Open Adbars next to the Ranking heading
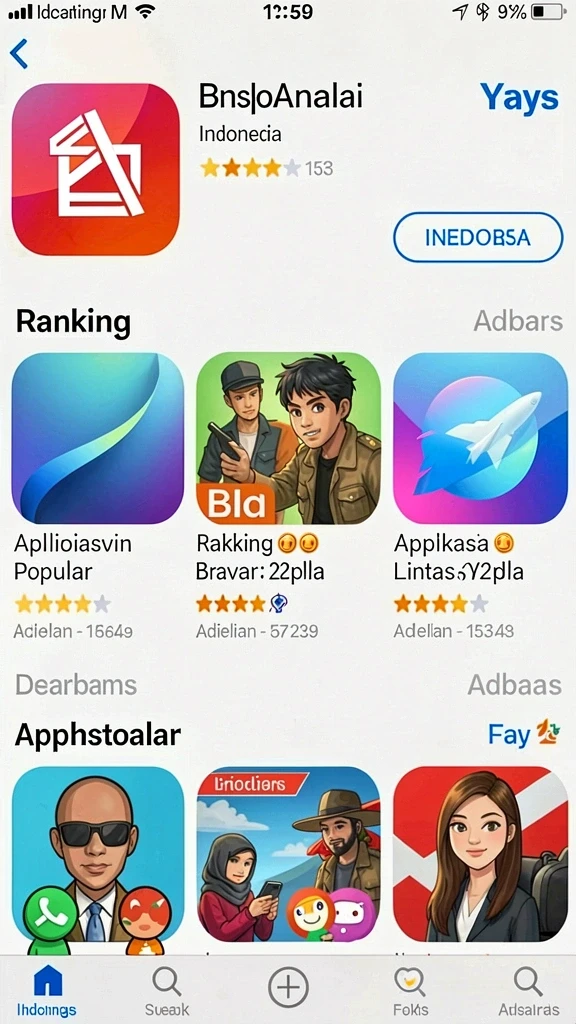Screen dimensions: 576x1024 [518, 321]
